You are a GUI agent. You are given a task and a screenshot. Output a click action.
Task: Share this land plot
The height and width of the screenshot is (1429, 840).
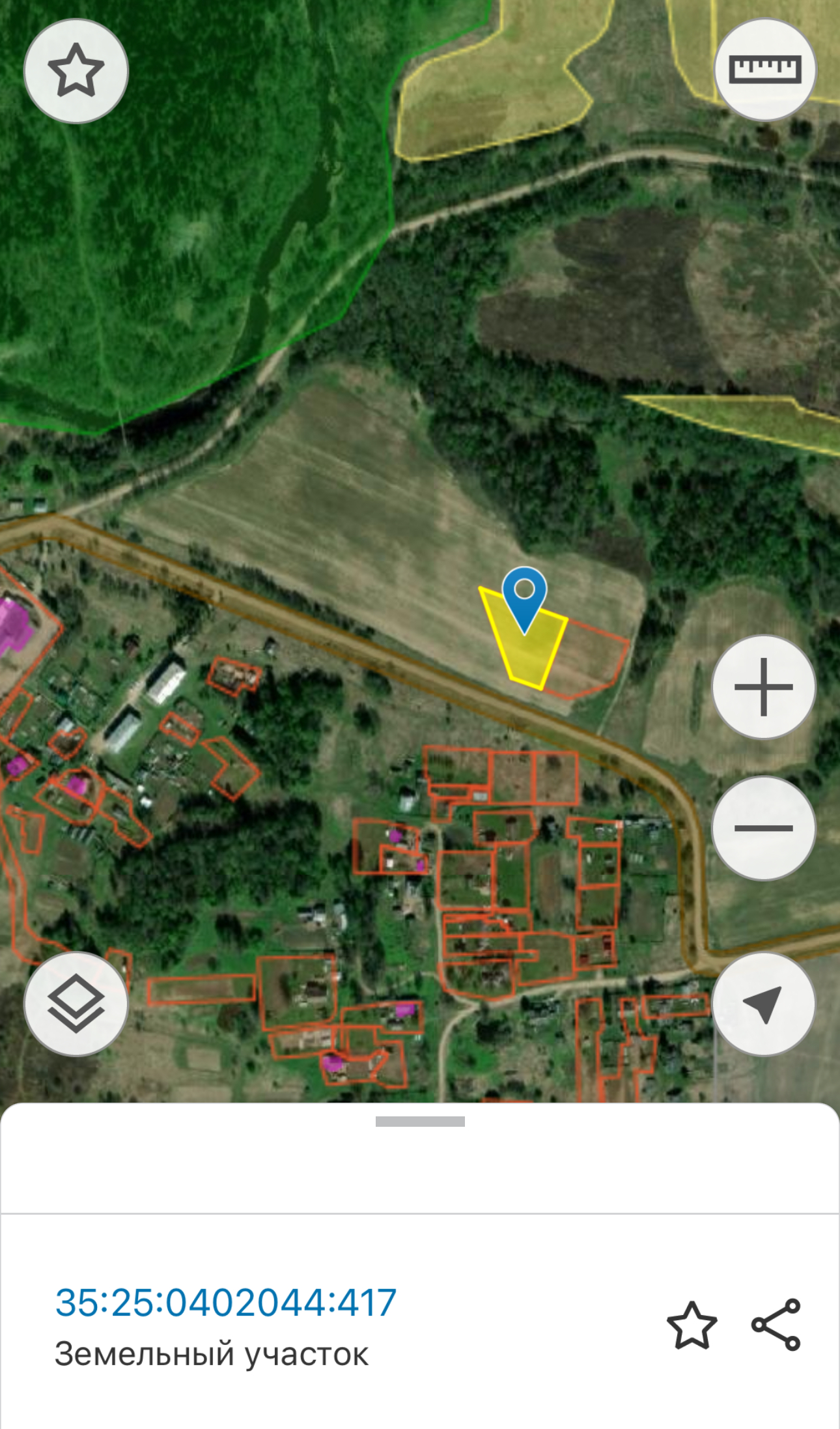[x=776, y=1325]
